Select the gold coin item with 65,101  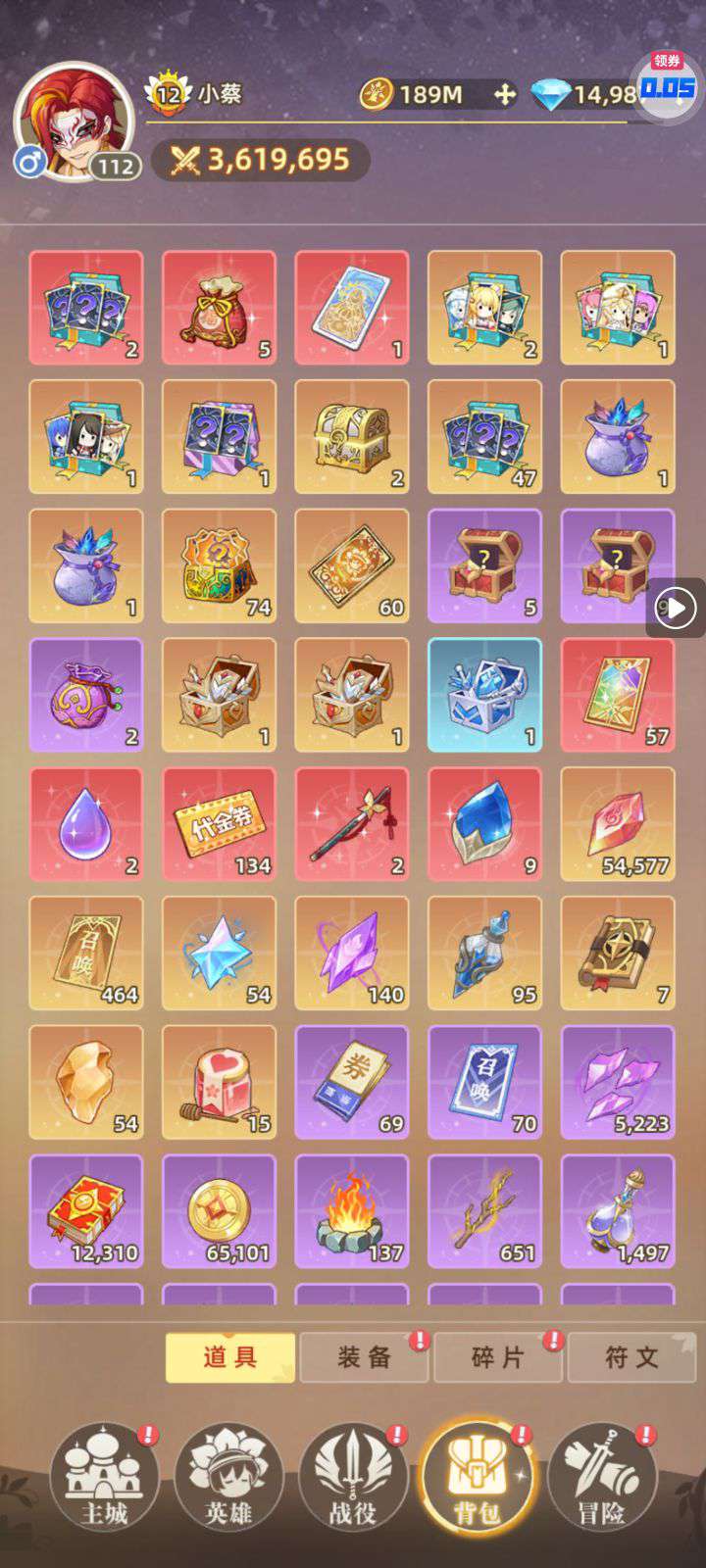[x=219, y=1211]
